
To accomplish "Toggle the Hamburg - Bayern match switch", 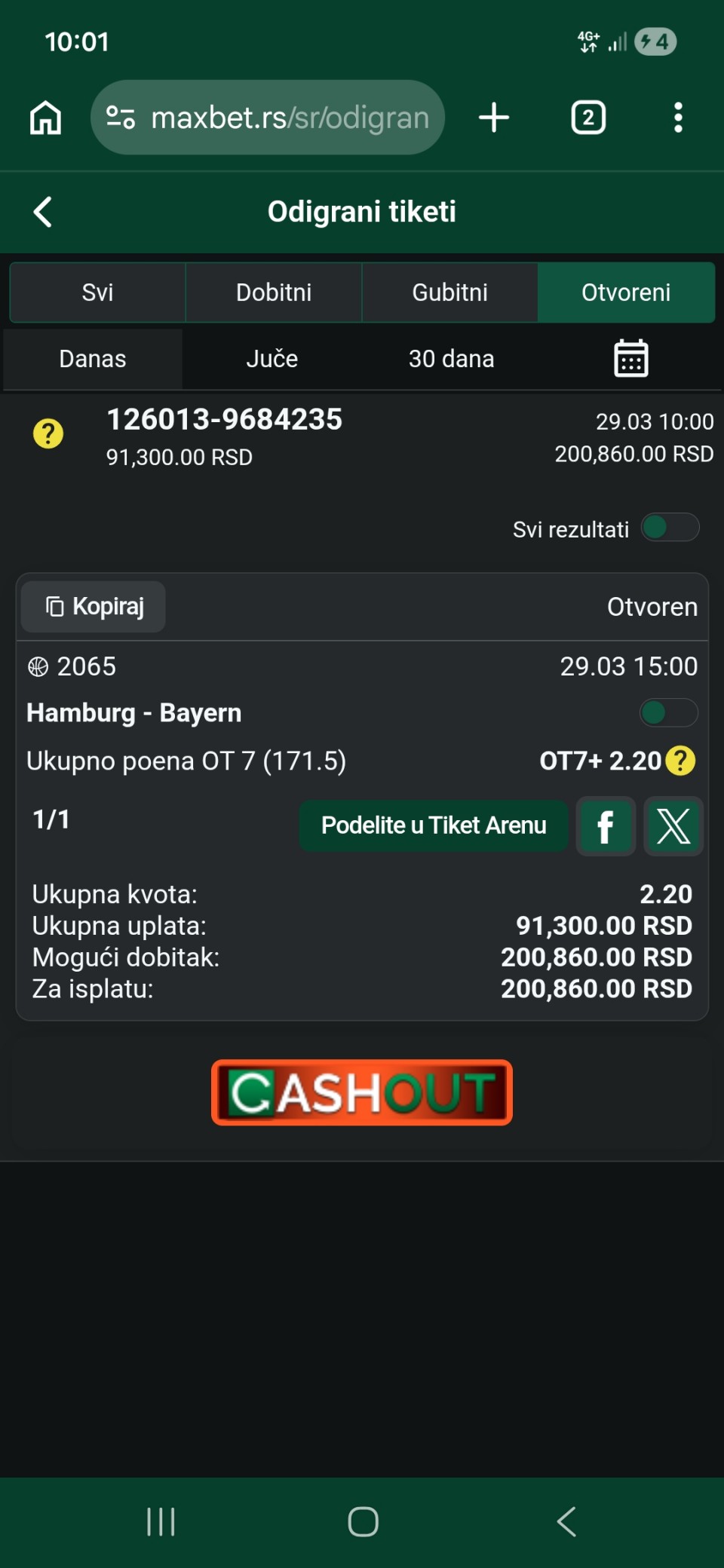I will [668, 712].
